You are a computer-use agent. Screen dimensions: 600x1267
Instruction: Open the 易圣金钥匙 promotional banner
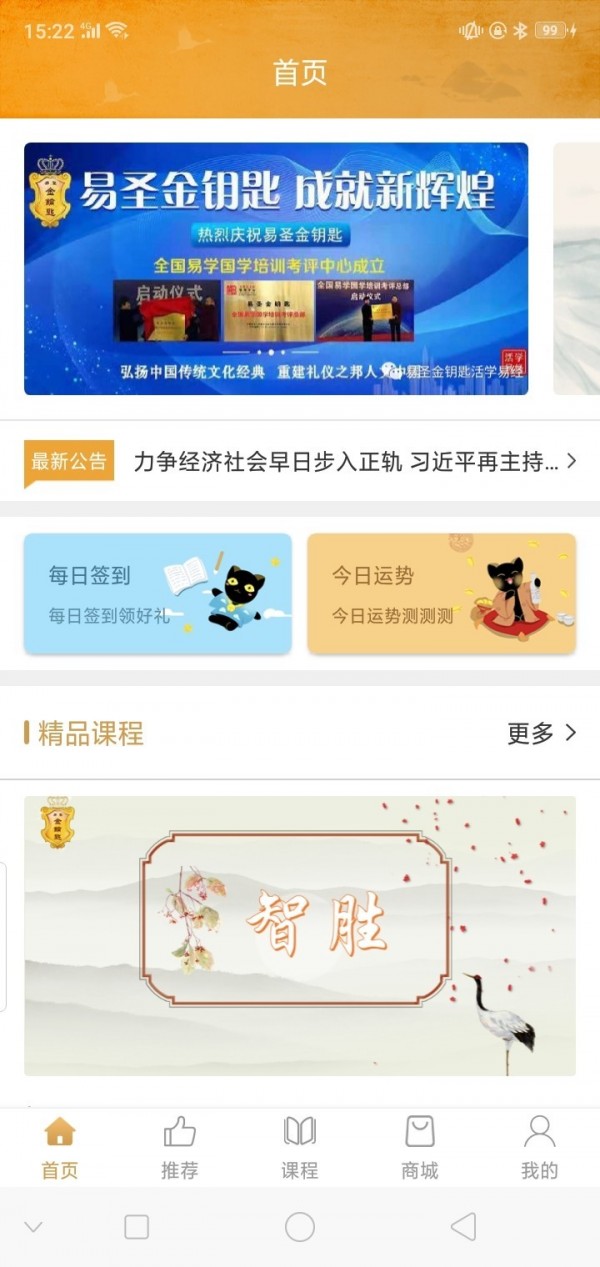(276, 268)
